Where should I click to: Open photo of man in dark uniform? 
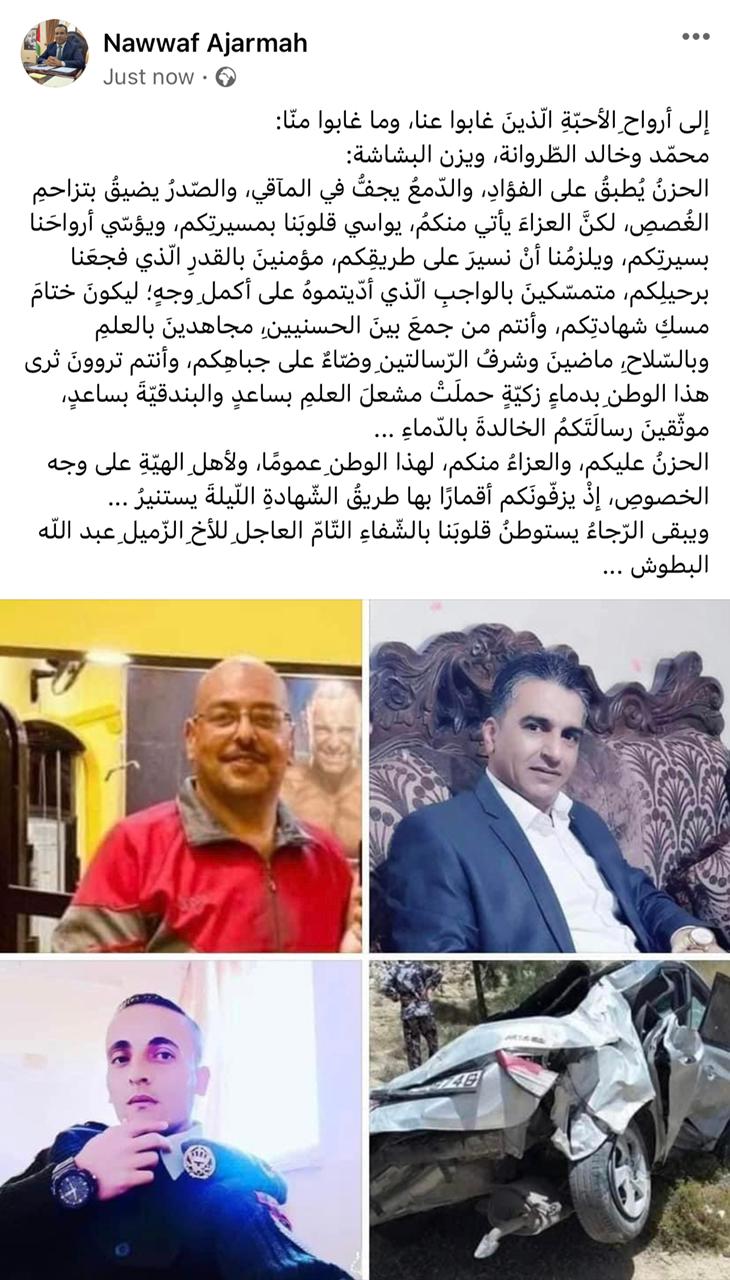(181, 1120)
